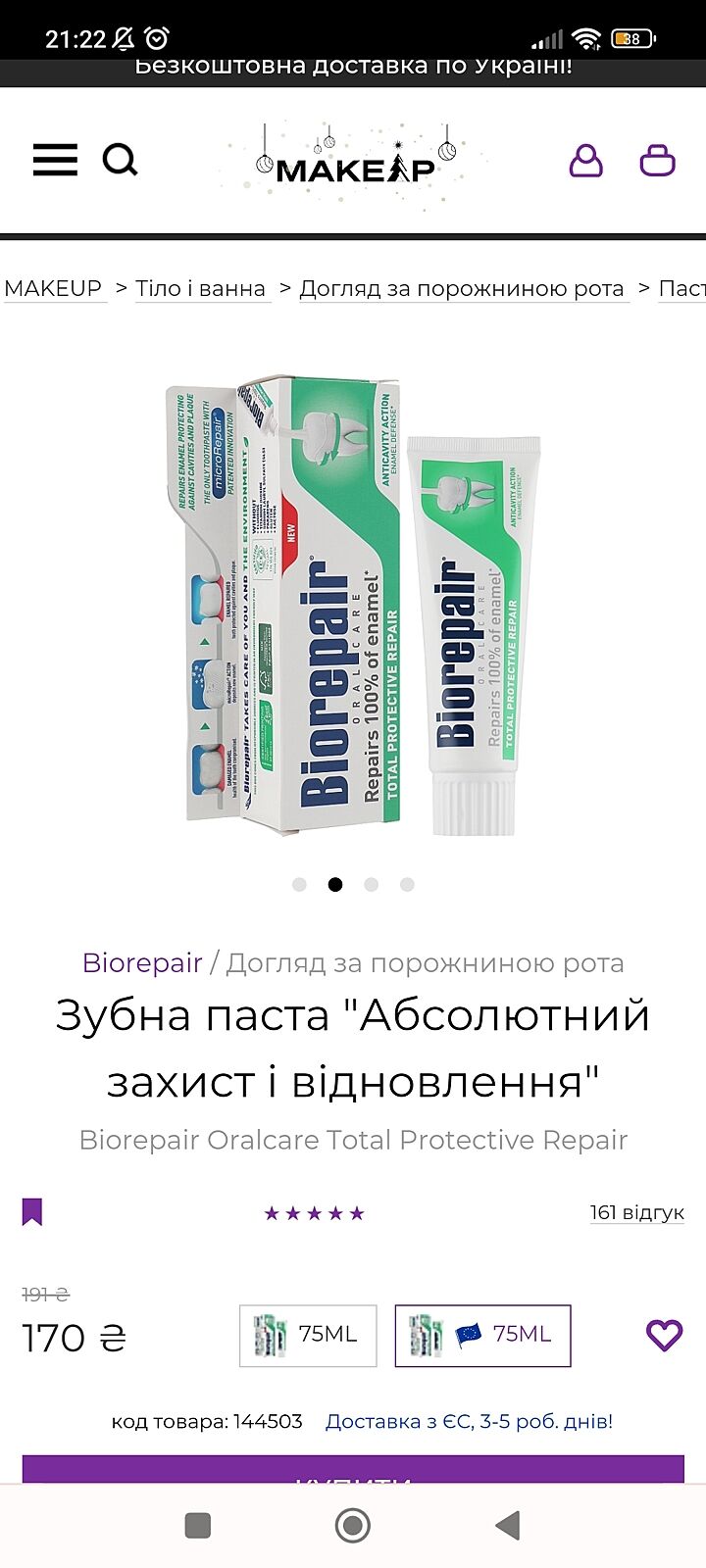Open the 'Тіло і ванна' breadcrumb
706x1568 pixels.
(201, 288)
